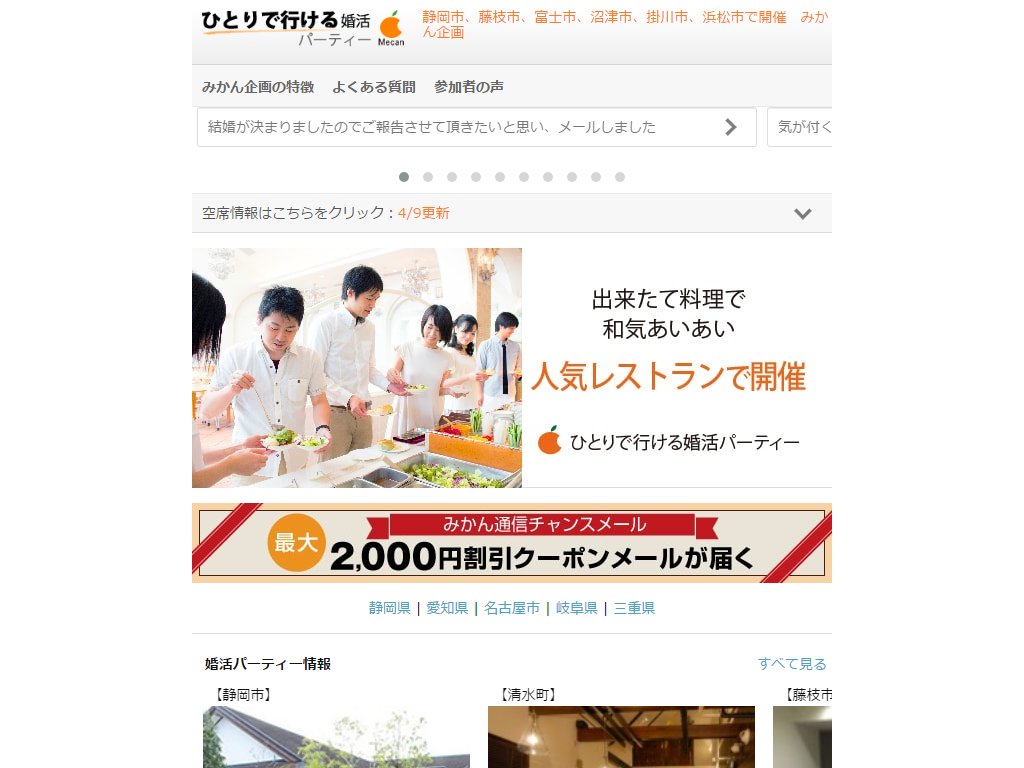Select 静岡県 region link
Screen dimensions: 1024x768
[390, 608]
